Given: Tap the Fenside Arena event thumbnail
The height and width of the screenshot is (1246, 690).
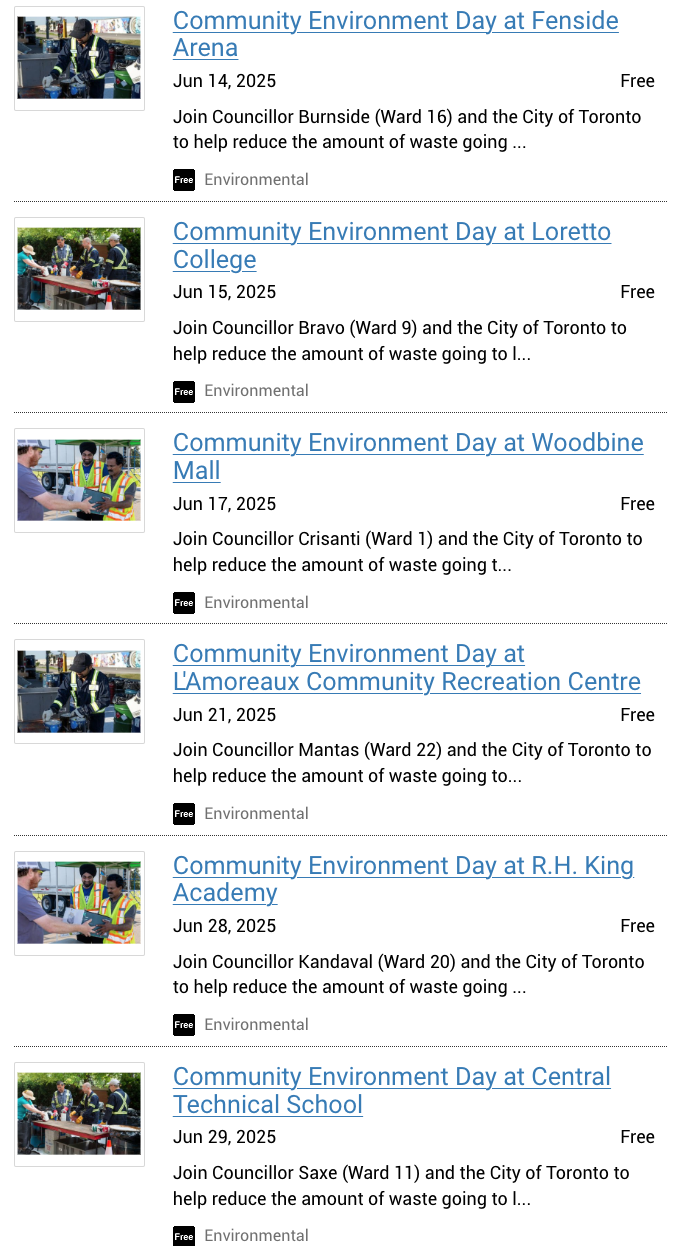Looking at the screenshot, I should click(79, 58).
